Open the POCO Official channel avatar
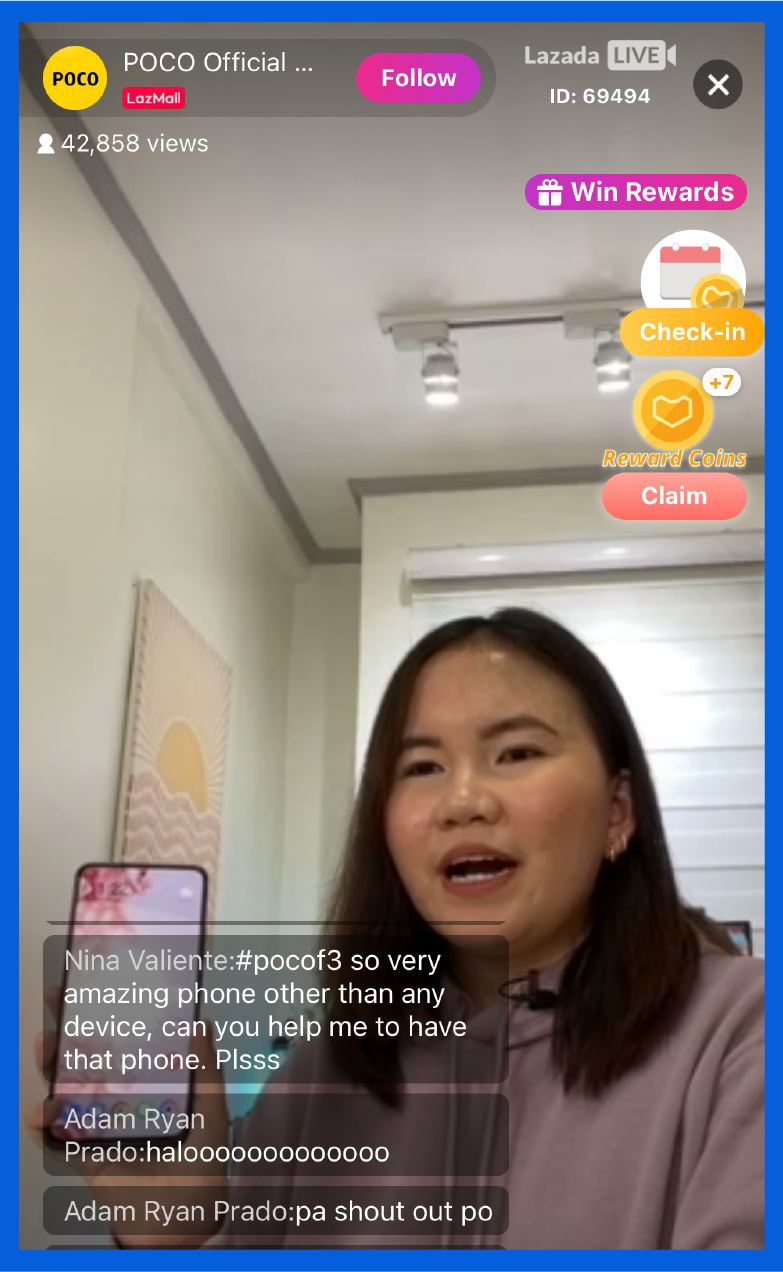783x1272 pixels. [75, 76]
